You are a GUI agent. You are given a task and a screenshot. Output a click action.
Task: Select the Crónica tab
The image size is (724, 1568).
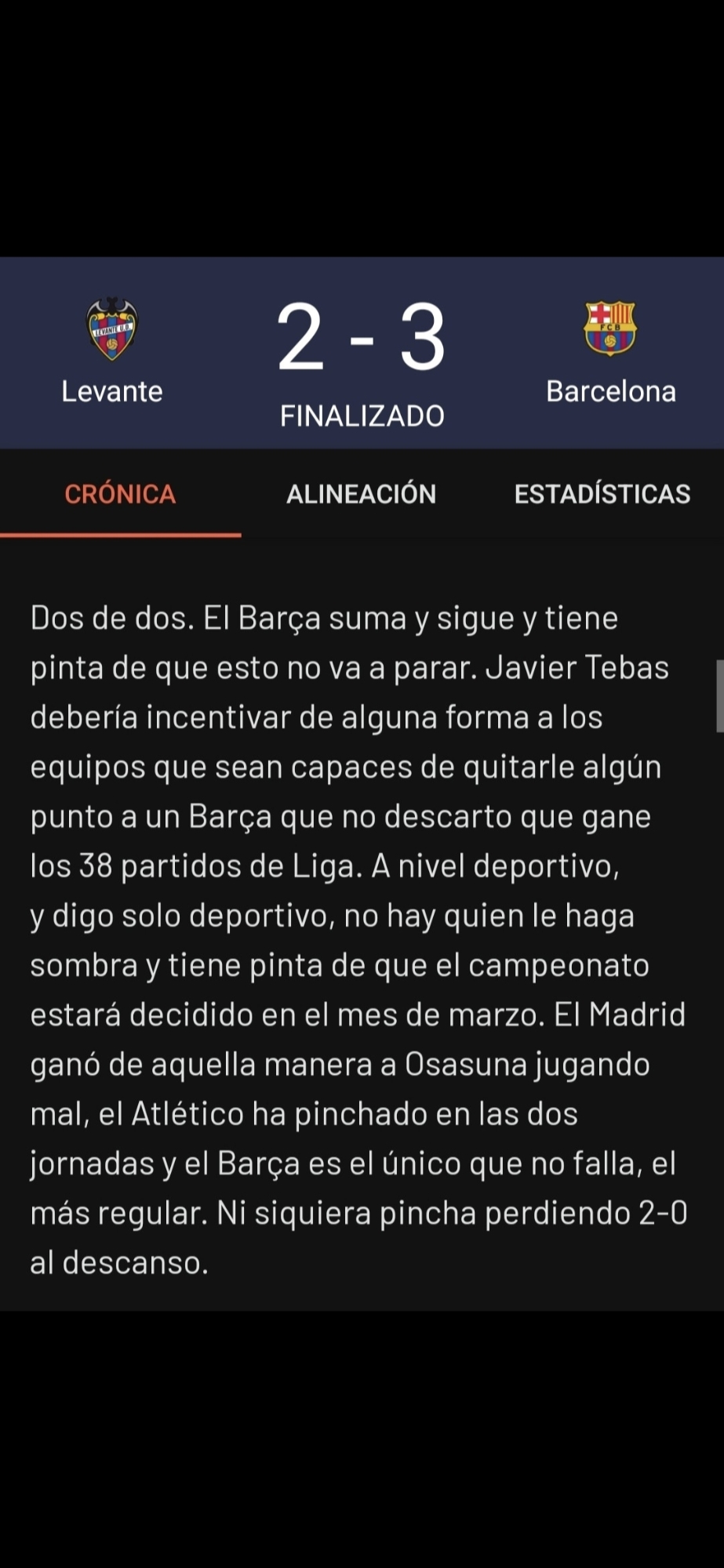120,494
